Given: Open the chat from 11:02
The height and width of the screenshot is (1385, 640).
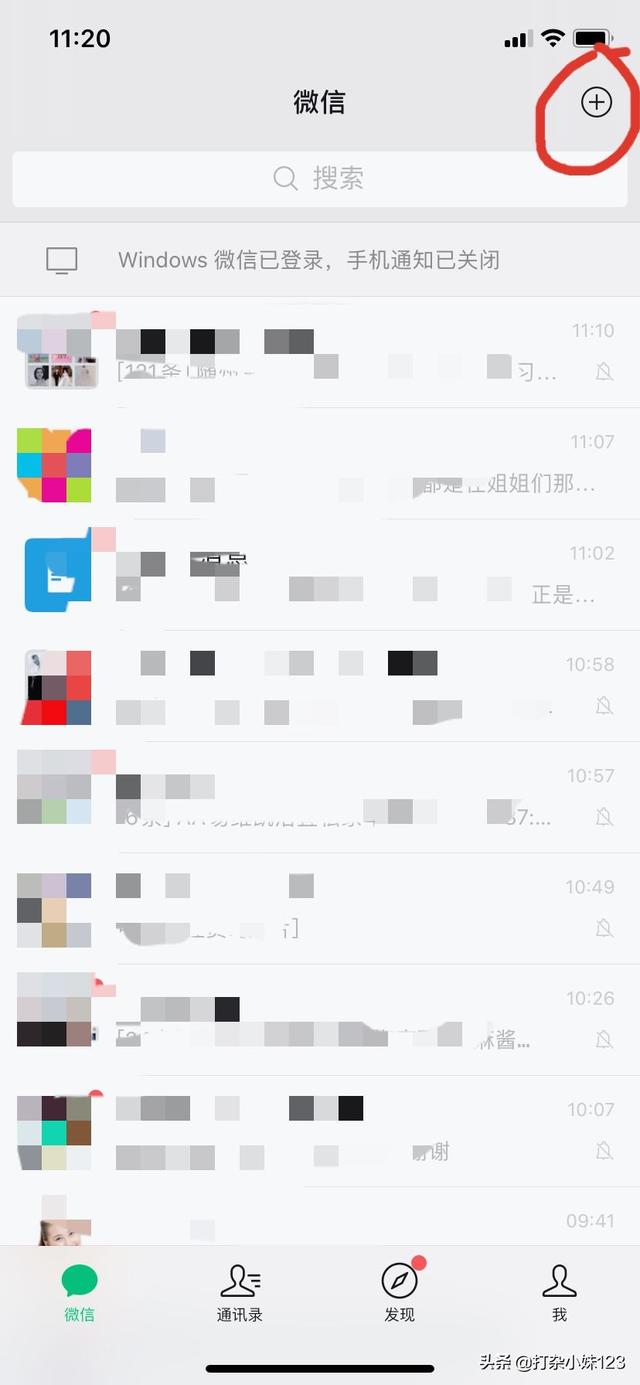Looking at the screenshot, I should 320,575.
